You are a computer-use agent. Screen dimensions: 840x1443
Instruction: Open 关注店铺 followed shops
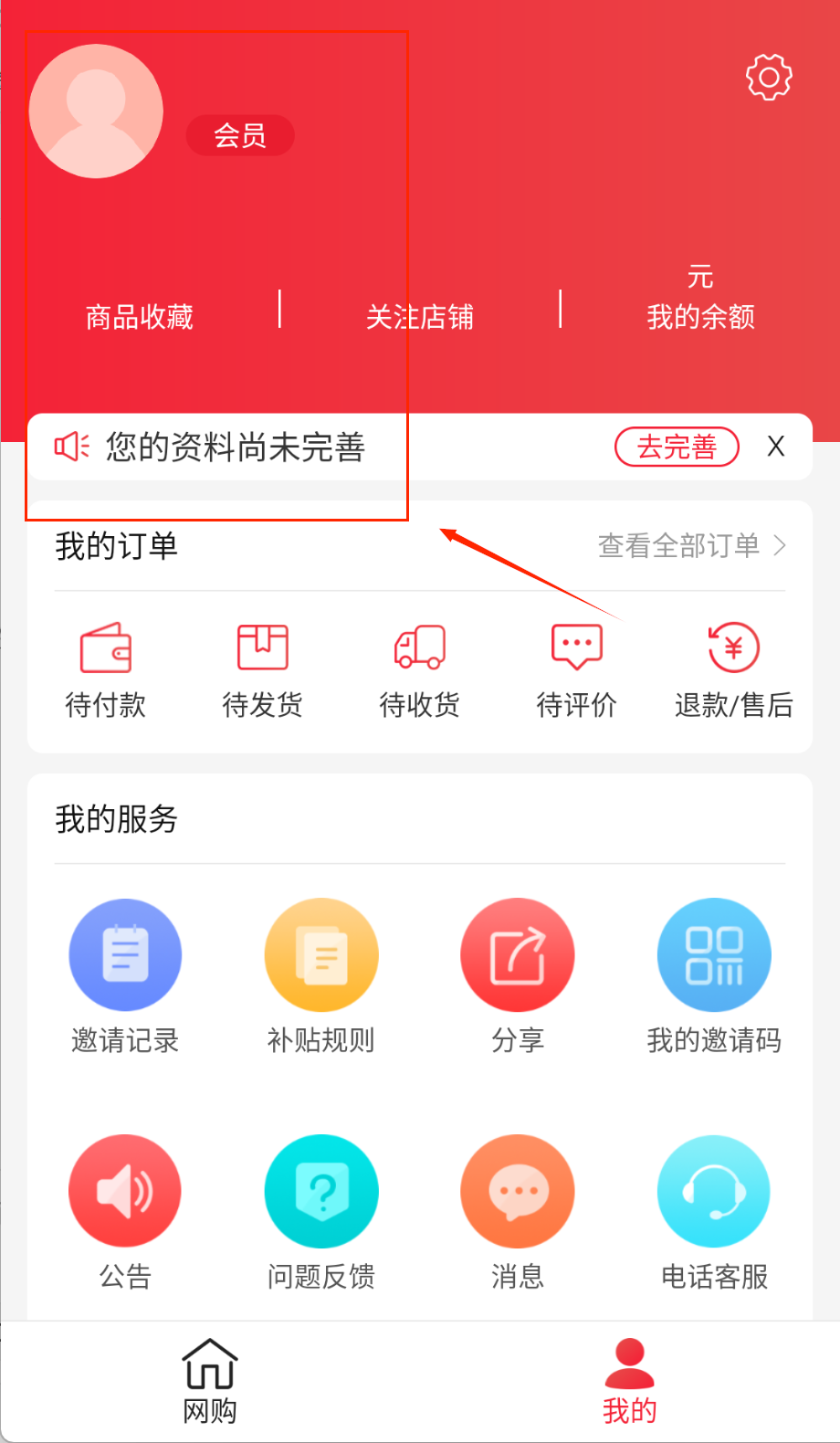419,316
